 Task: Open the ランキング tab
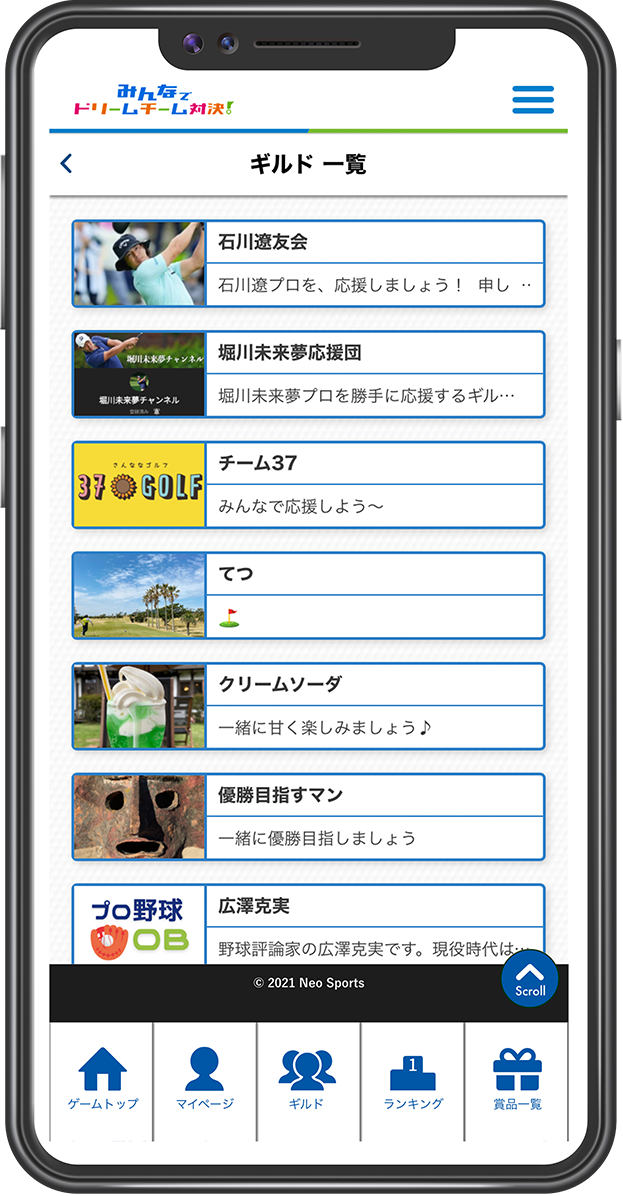tap(412, 1081)
